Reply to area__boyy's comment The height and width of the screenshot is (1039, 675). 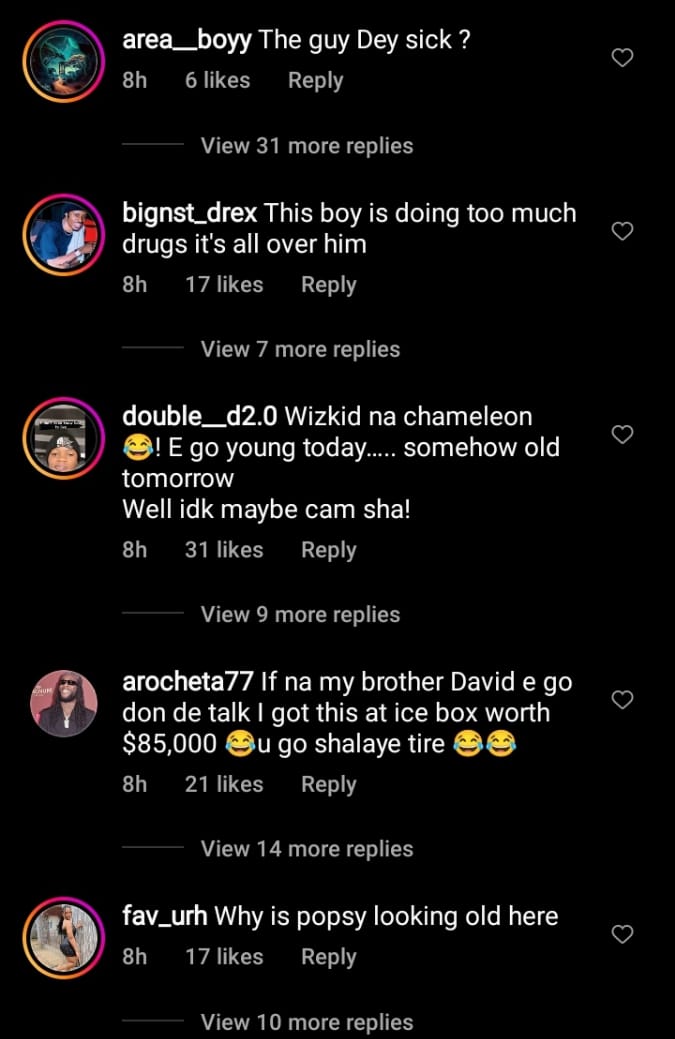click(x=315, y=81)
